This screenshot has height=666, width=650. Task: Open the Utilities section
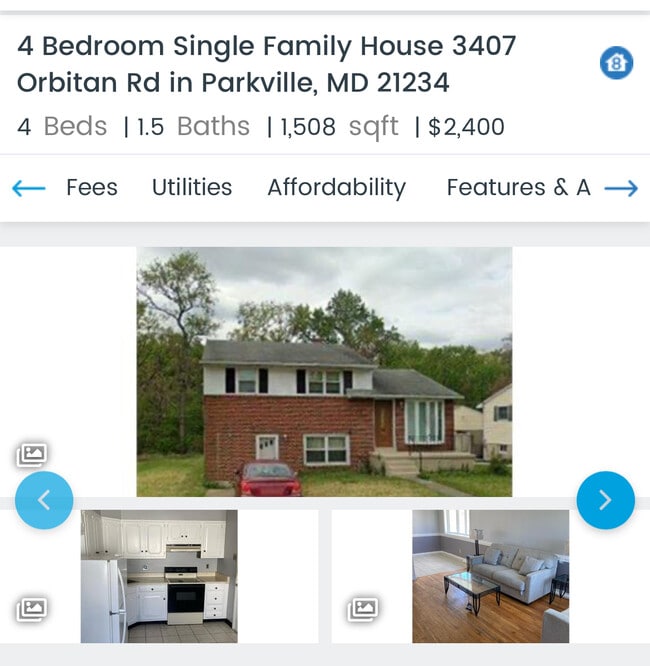(x=192, y=188)
